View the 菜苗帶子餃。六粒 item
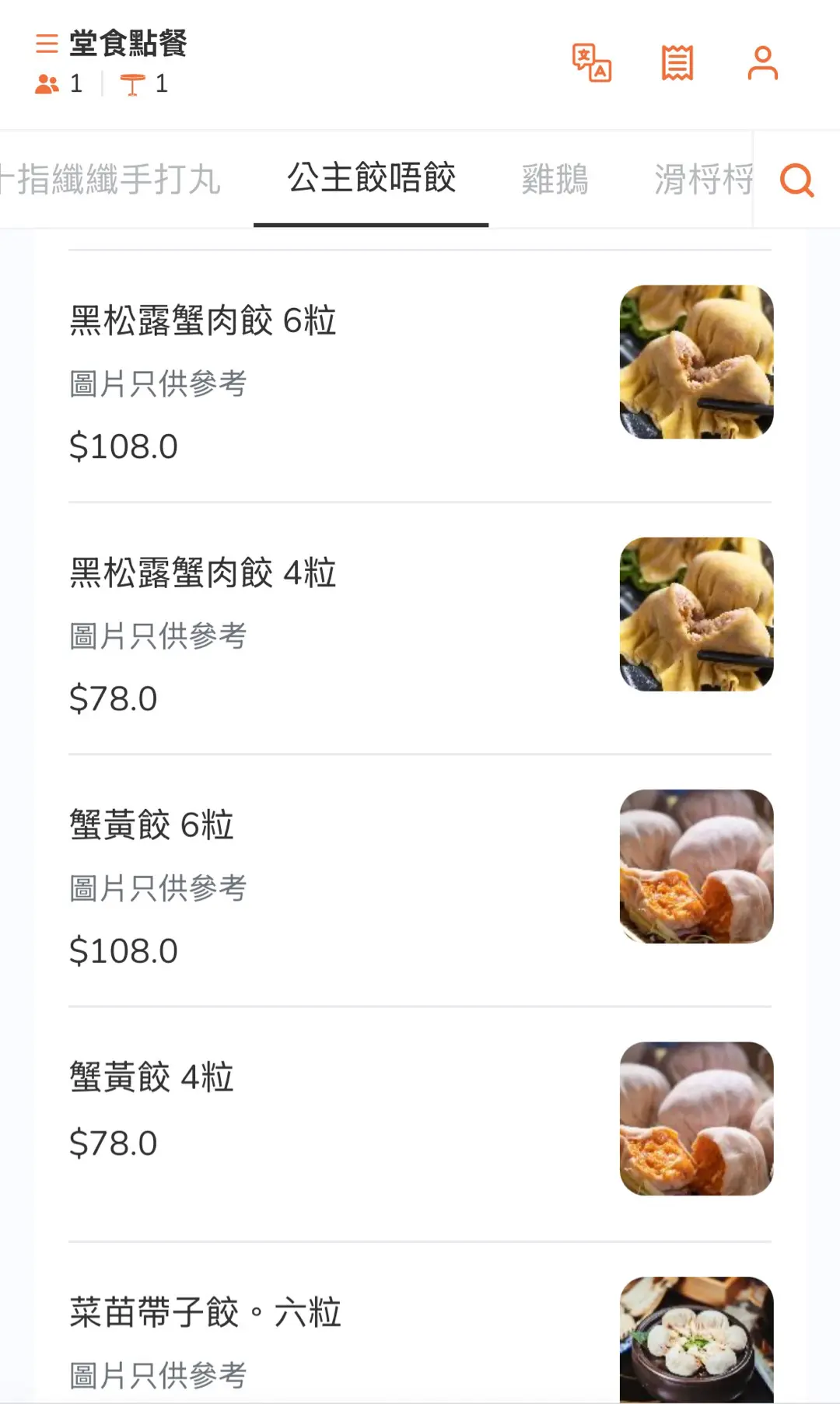840x1404 pixels. (x=205, y=1313)
